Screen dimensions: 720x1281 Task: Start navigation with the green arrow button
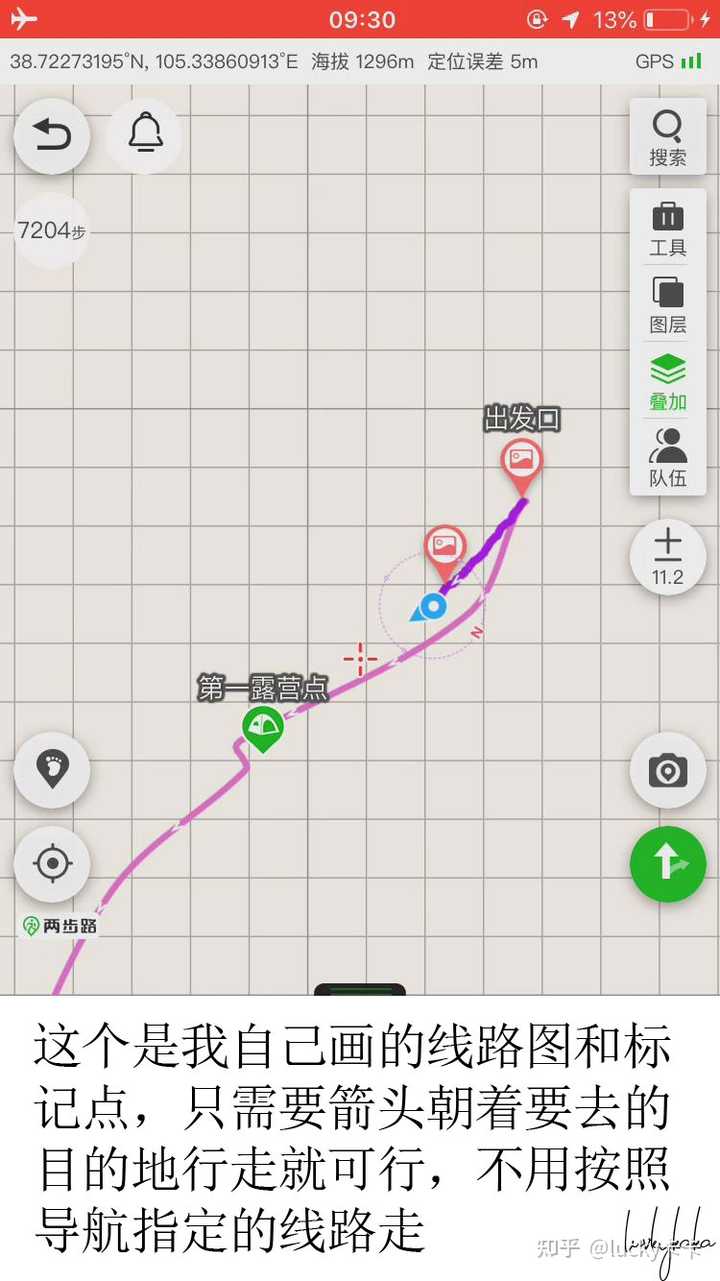coord(668,864)
